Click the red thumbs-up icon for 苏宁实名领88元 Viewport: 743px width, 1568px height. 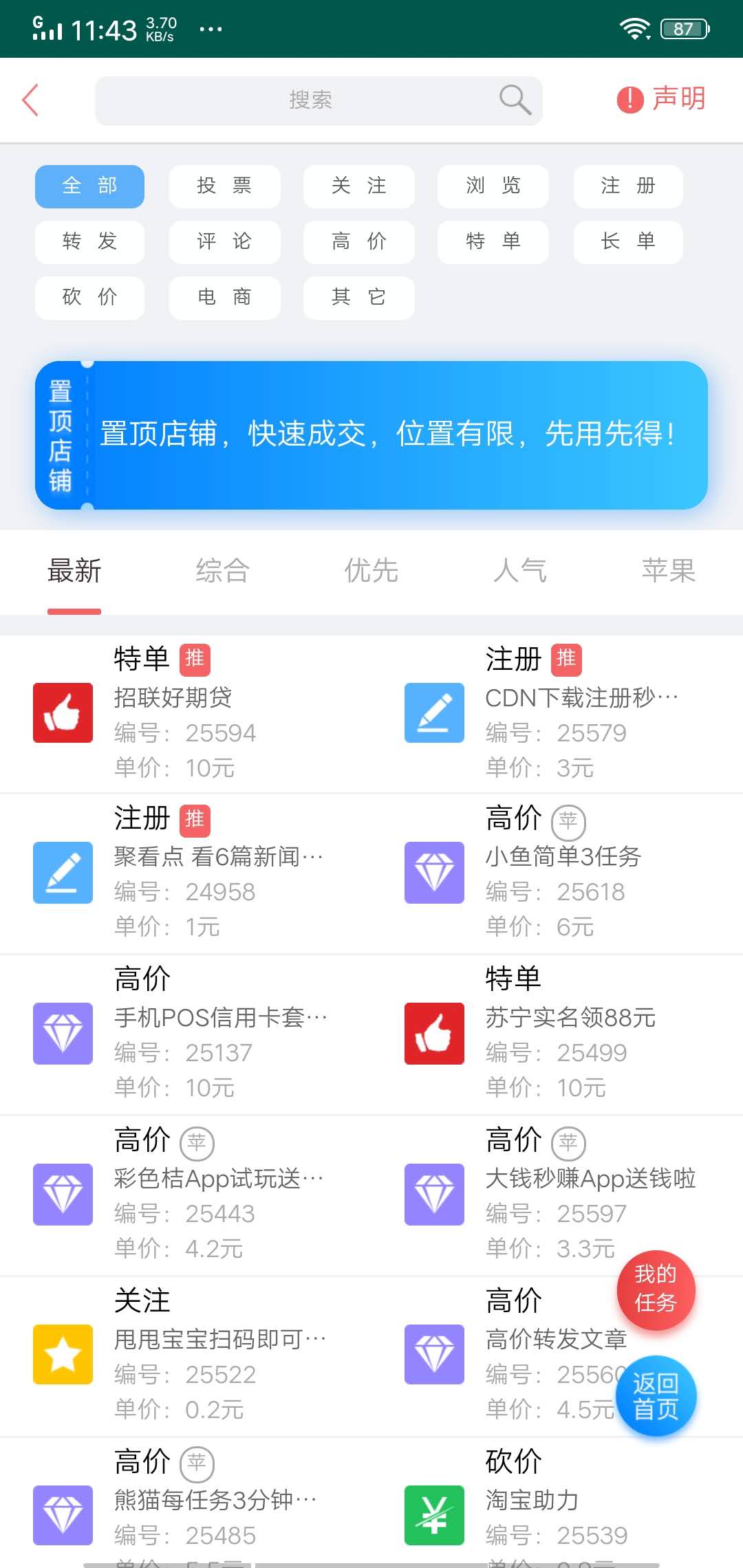[433, 1034]
